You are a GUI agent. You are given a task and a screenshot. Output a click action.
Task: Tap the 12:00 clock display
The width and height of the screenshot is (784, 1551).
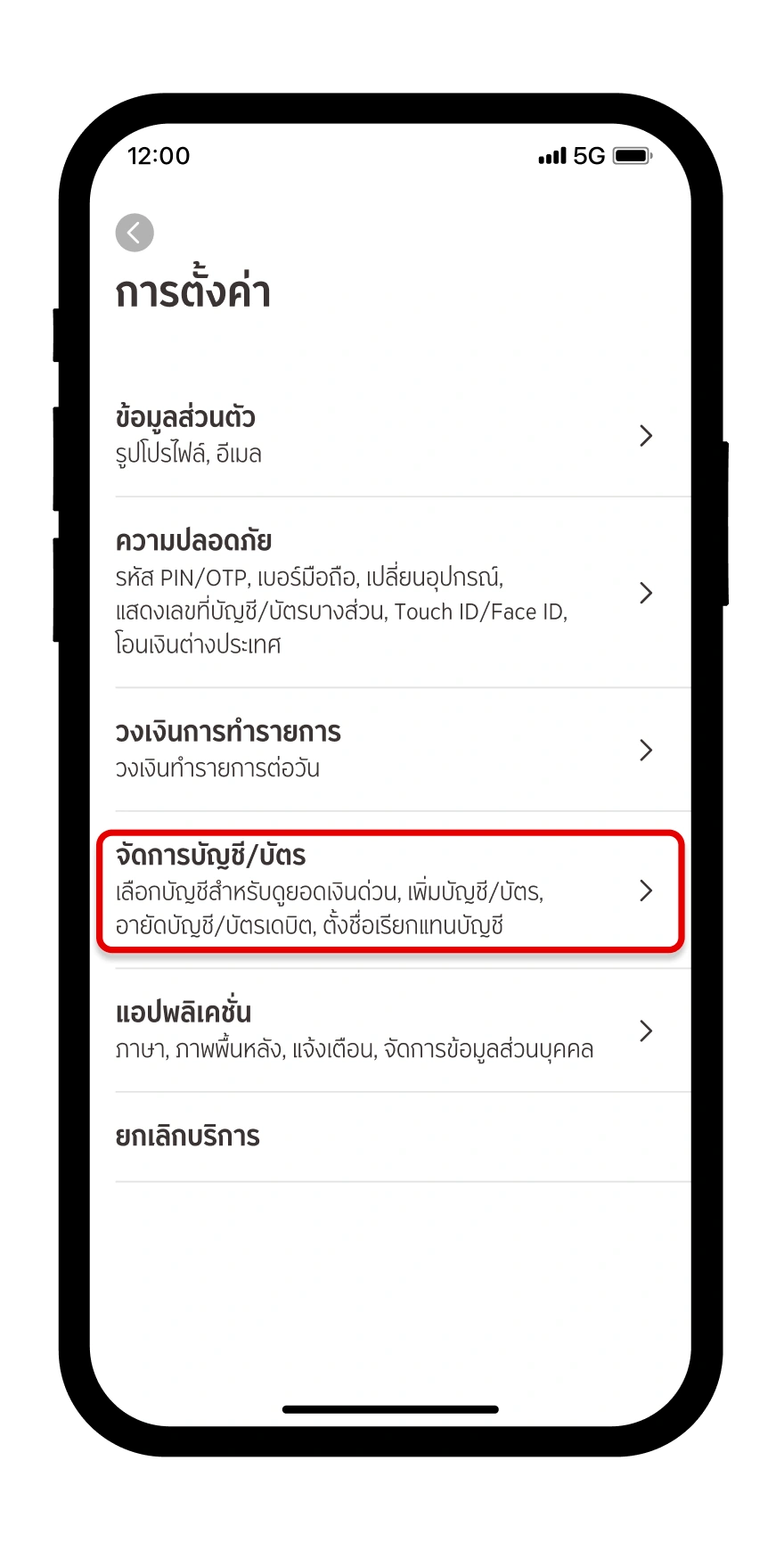tap(159, 156)
